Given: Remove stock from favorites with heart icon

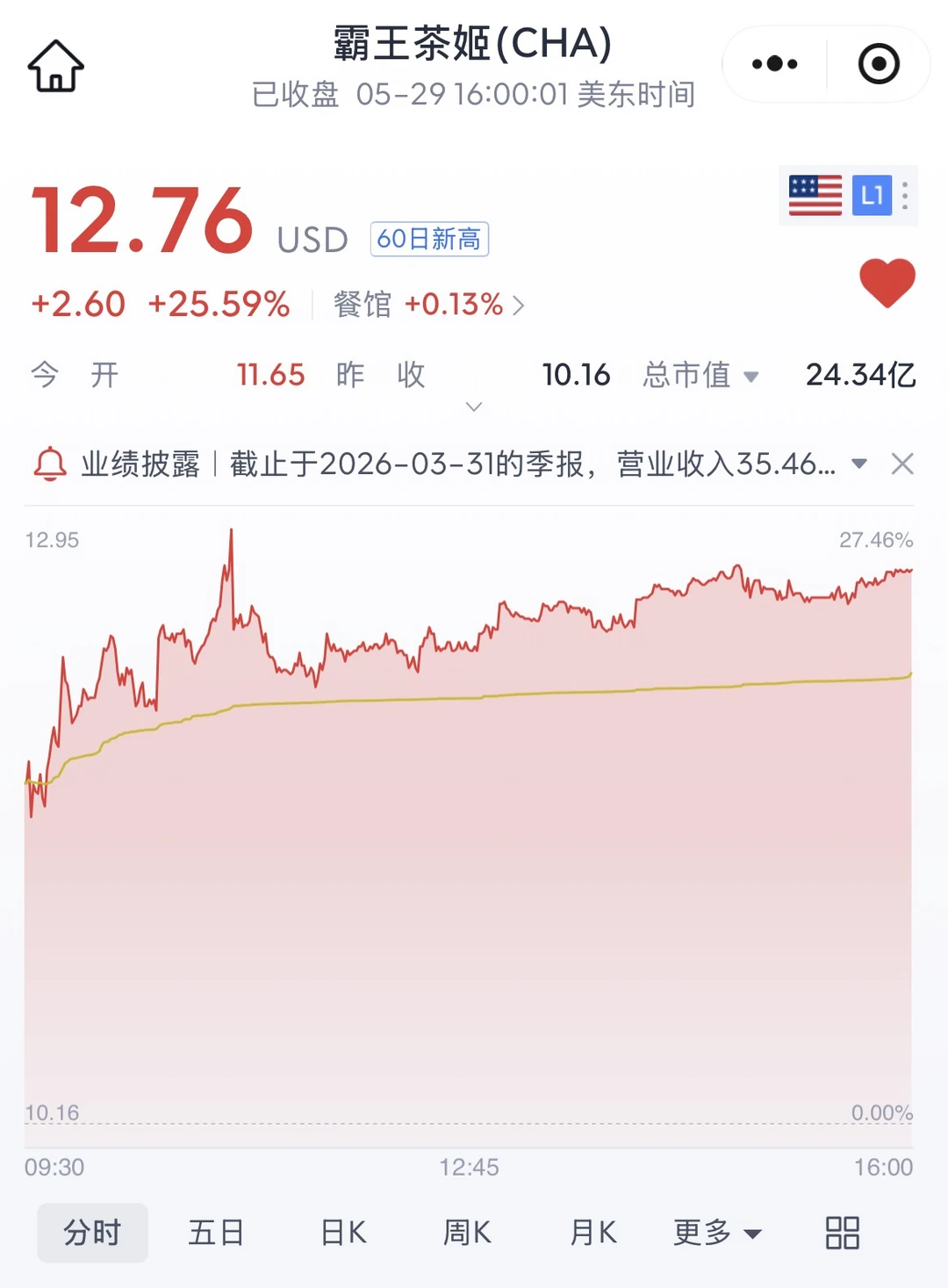Looking at the screenshot, I should [x=887, y=283].
